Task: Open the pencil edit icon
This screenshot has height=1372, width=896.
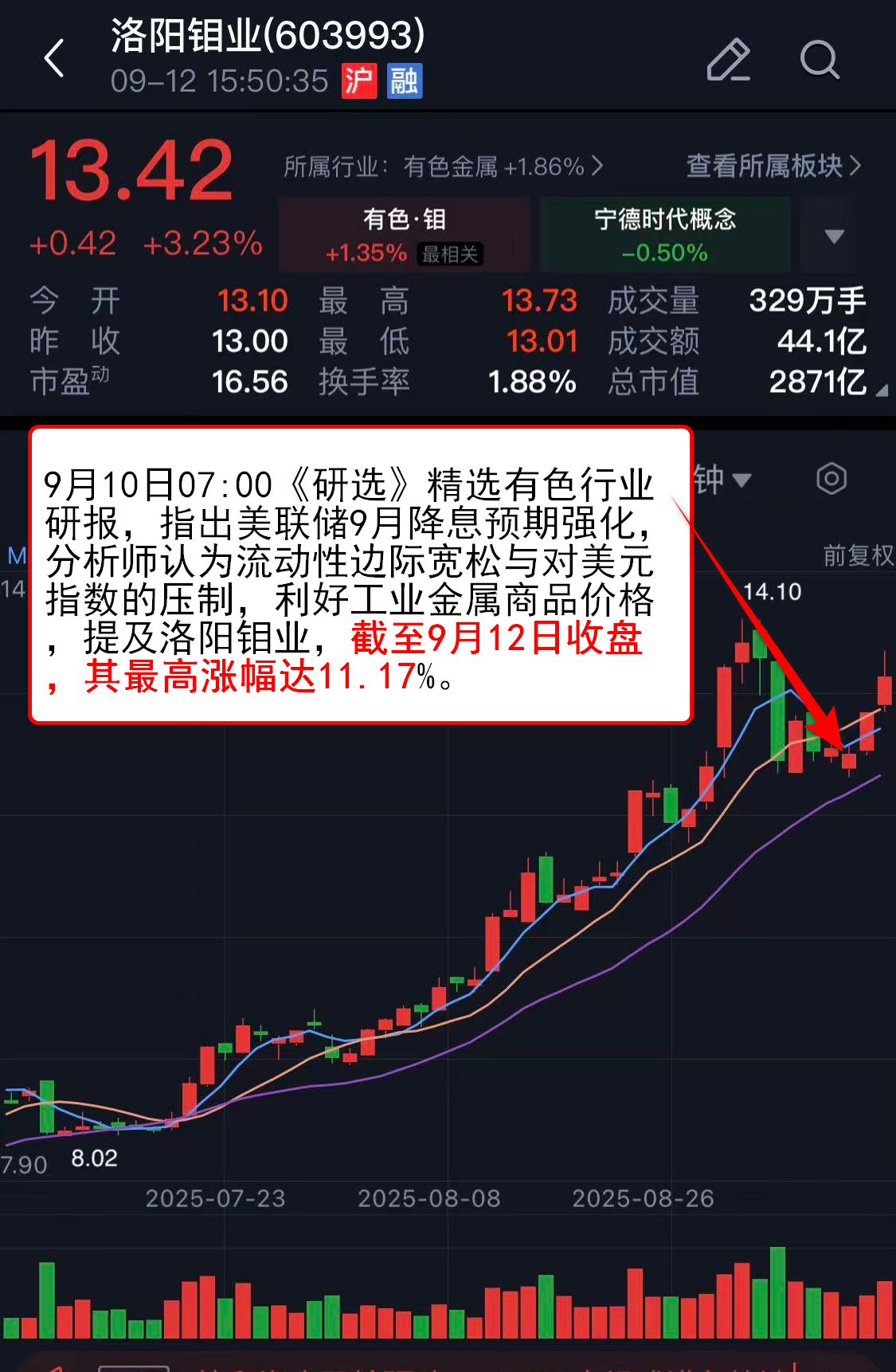Action: (x=728, y=60)
